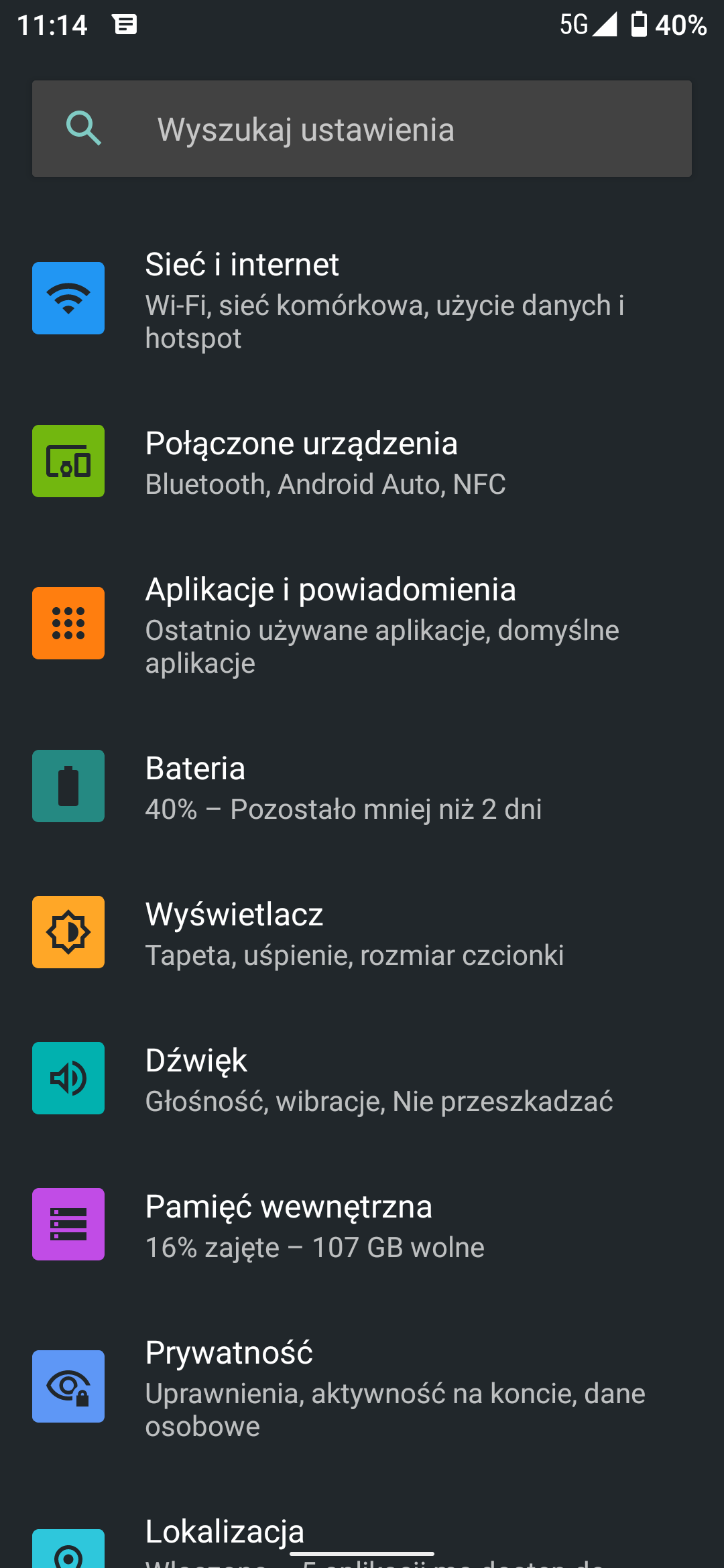Image resolution: width=724 pixels, height=1568 pixels.
Task: View Pamięć wewnętrzna storage details
Action: pos(362,1225)
